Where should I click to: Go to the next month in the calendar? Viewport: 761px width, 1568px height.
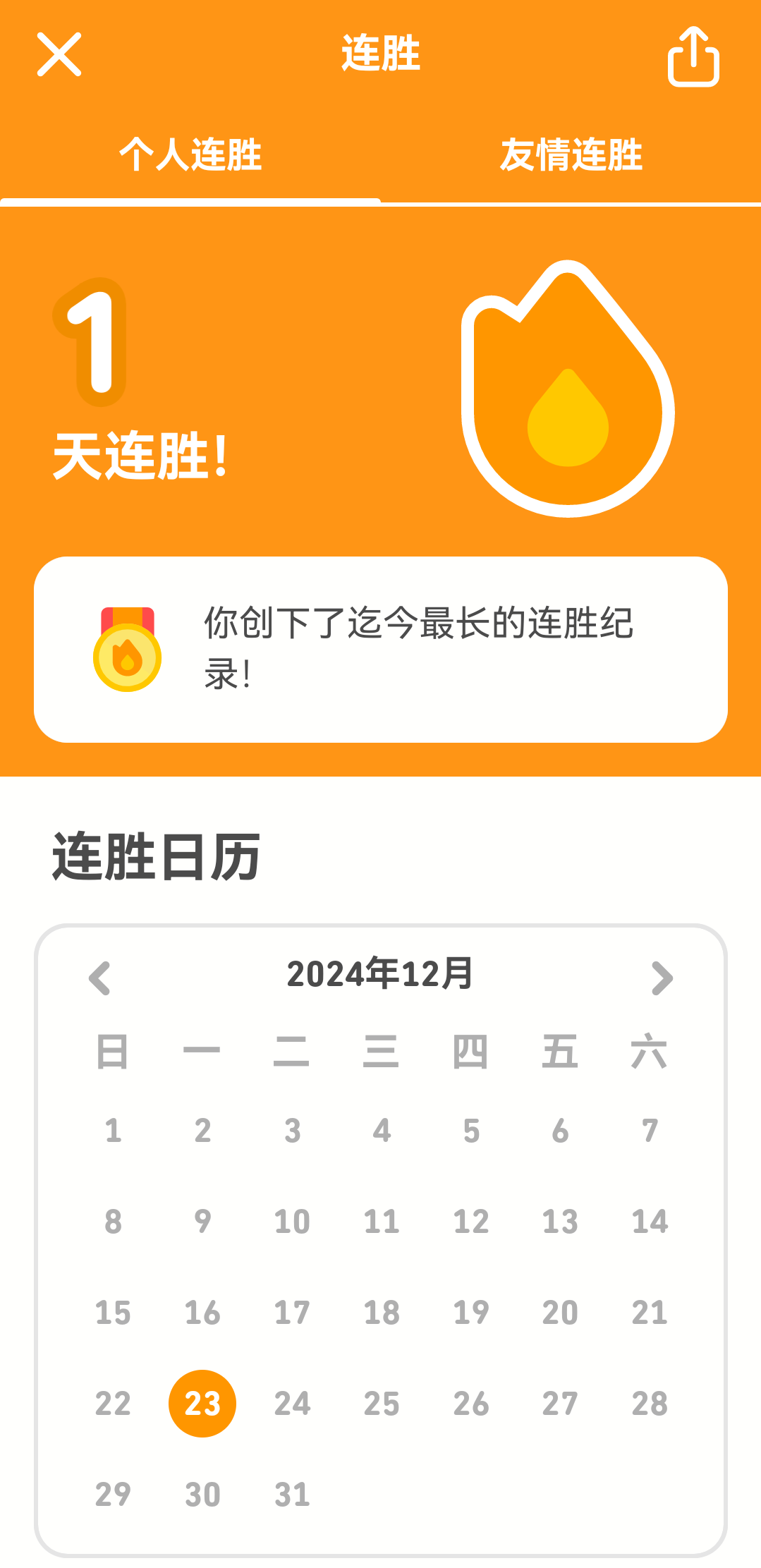(662, 978)
